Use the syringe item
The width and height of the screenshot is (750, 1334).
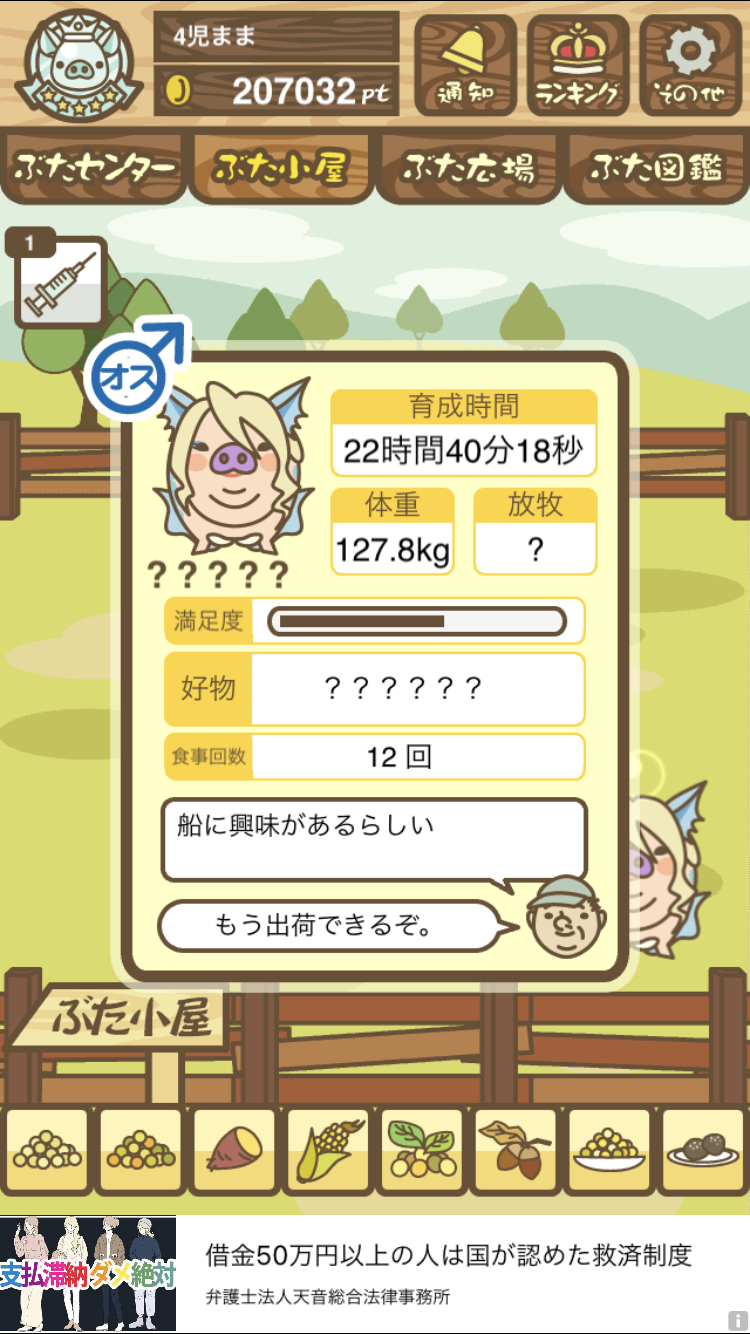coord(60,284)
